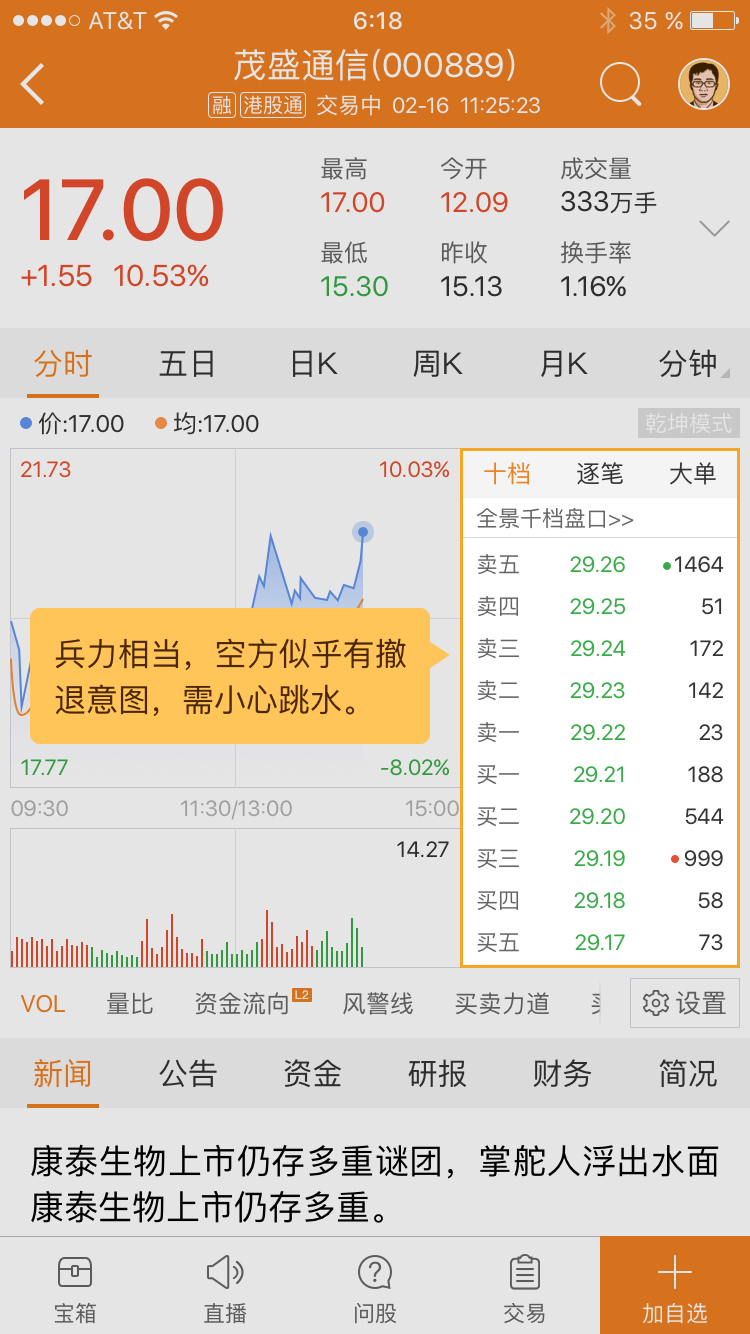750x1334 pixels.
Task: Open the profile avatar
Action: (704, 84)
